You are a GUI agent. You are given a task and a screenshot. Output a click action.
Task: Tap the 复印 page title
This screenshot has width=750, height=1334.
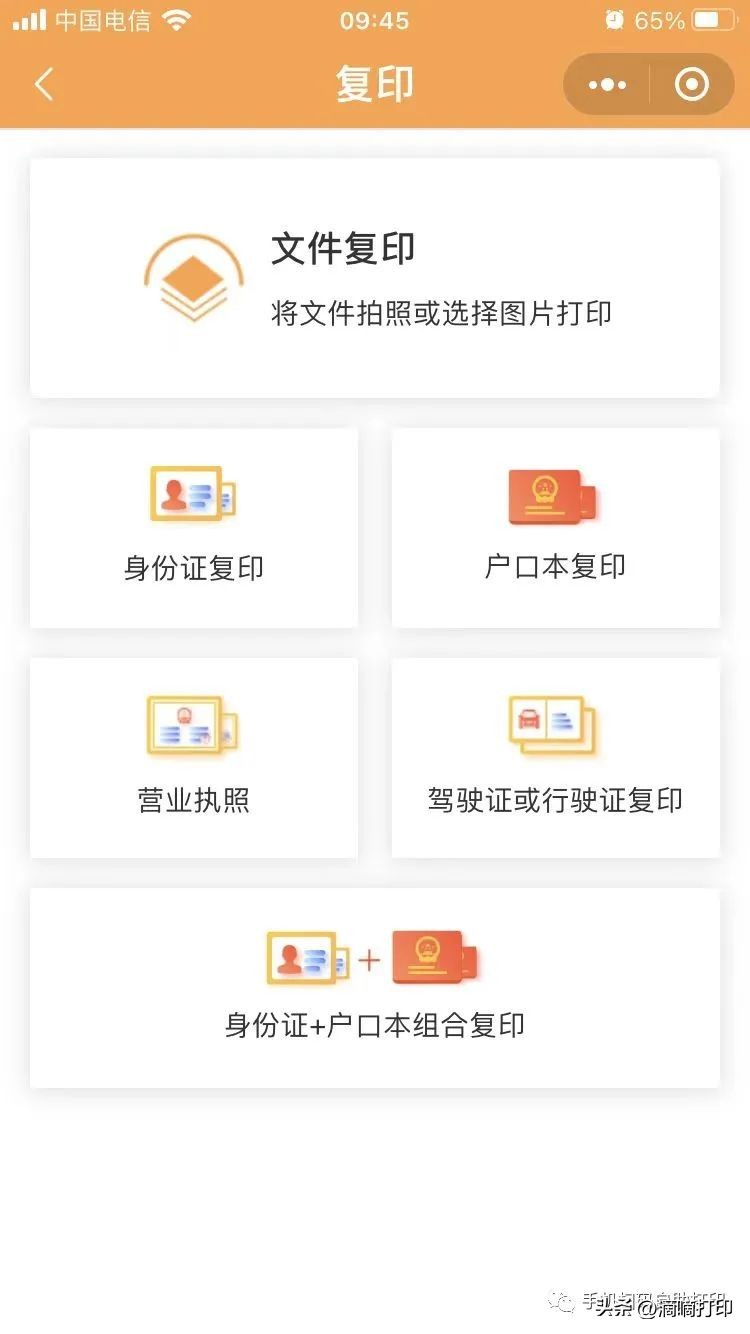pyautogui.click(x=375, y=84)
